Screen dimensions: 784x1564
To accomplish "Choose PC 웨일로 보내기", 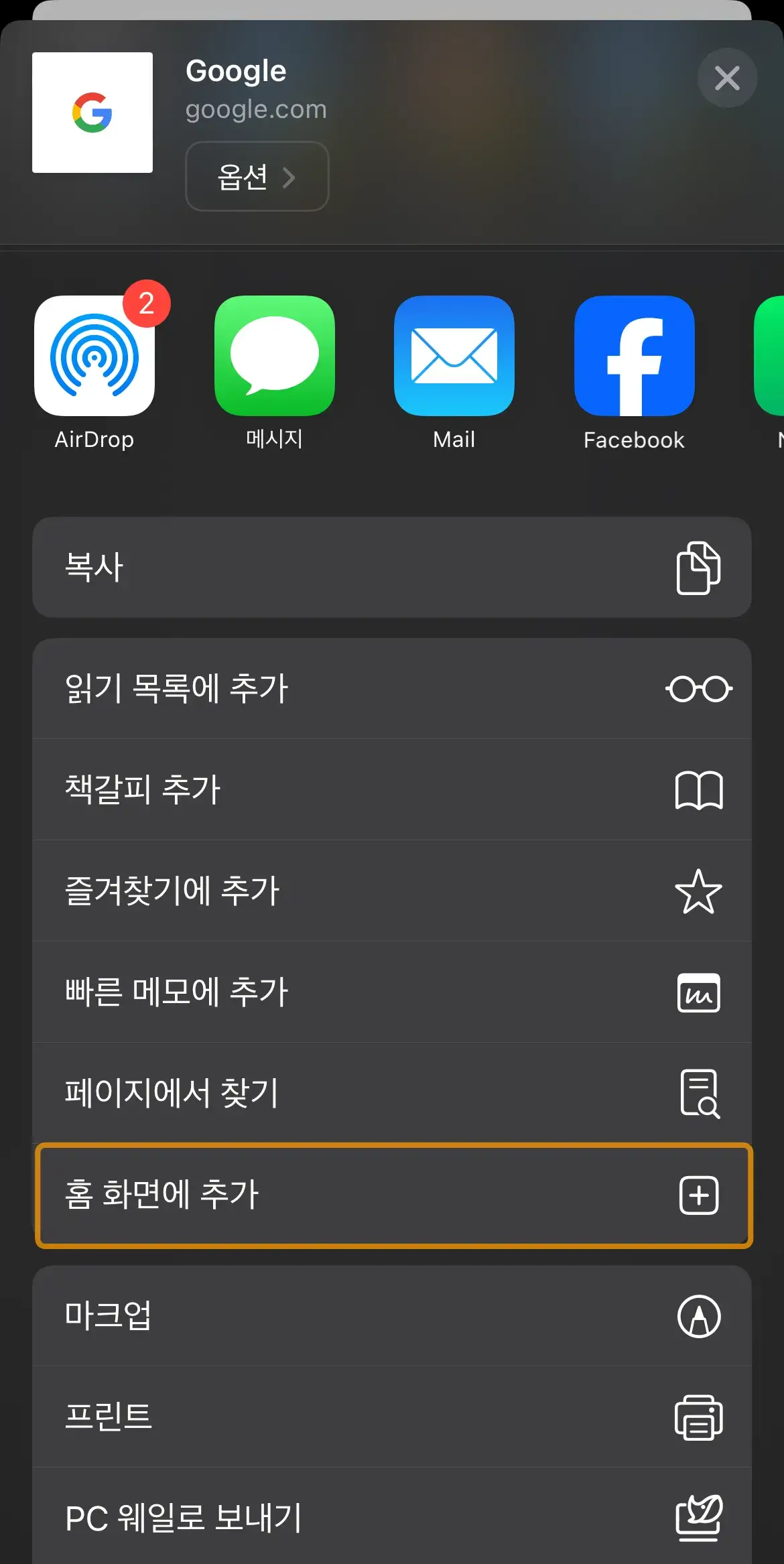I will click(392, 1516).
